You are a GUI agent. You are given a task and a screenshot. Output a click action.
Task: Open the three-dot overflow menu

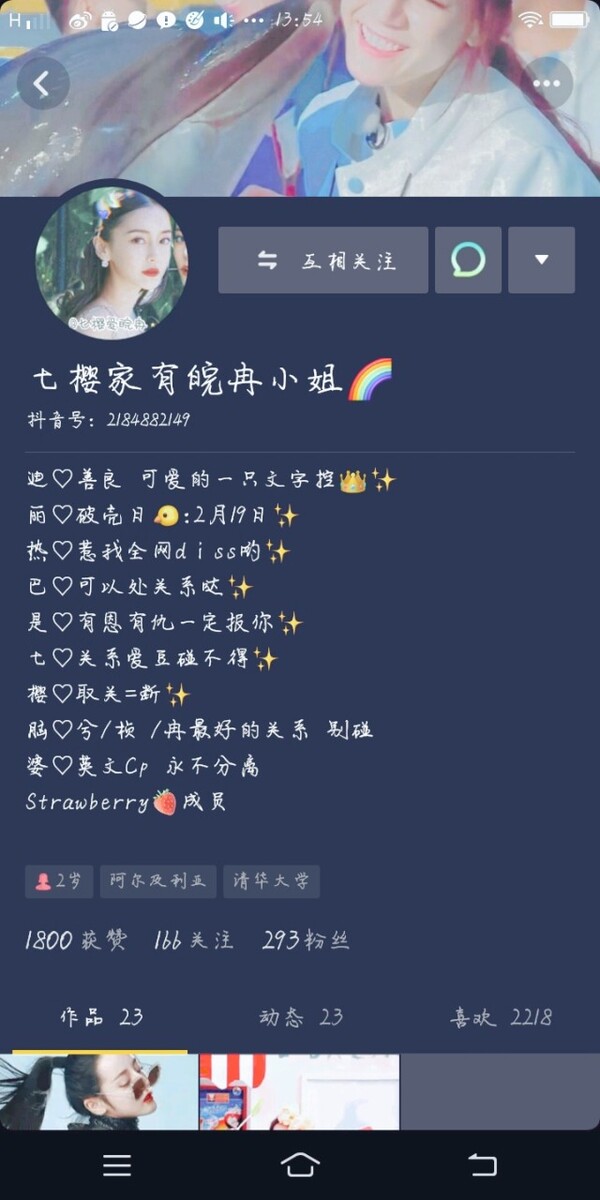point(547,84)
